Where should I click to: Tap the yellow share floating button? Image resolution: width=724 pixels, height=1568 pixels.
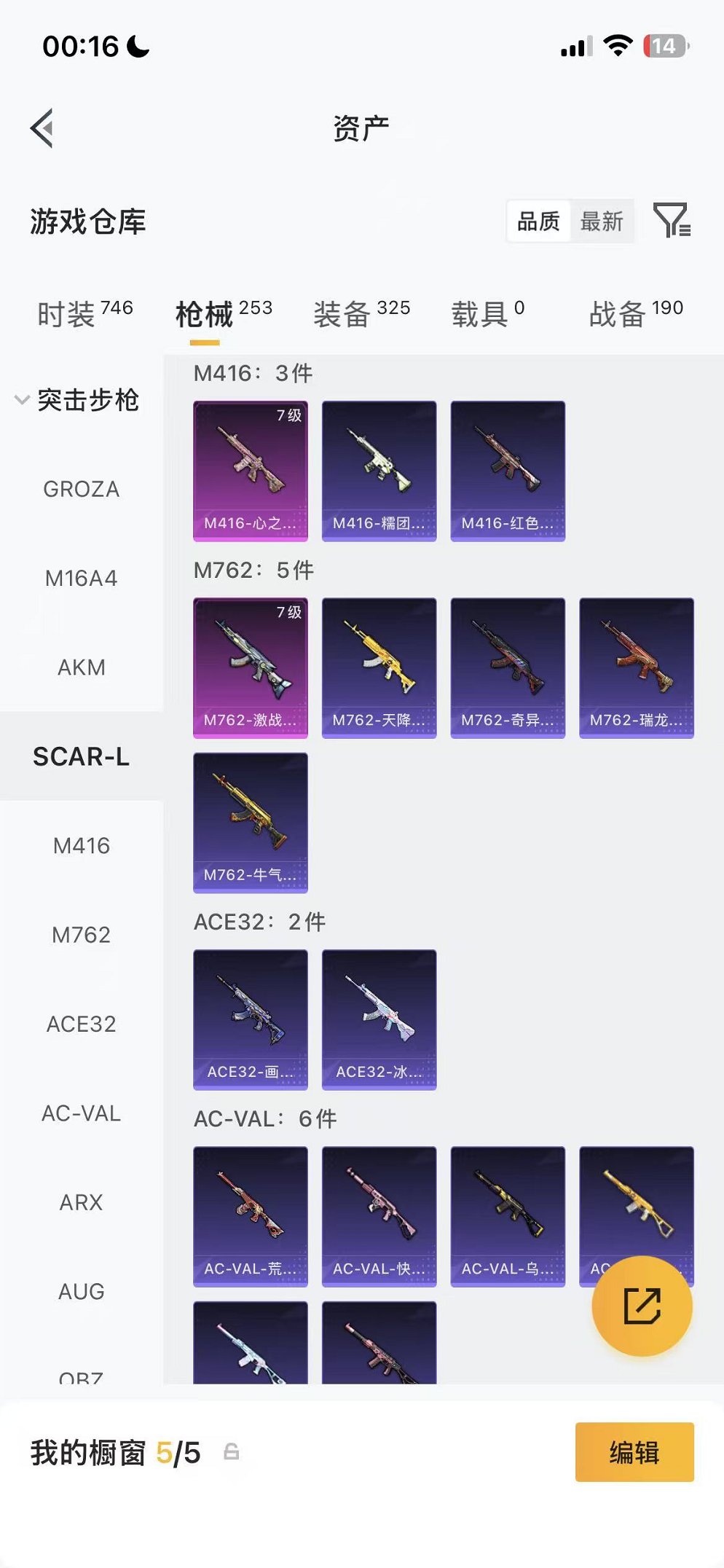[642, 1306]
